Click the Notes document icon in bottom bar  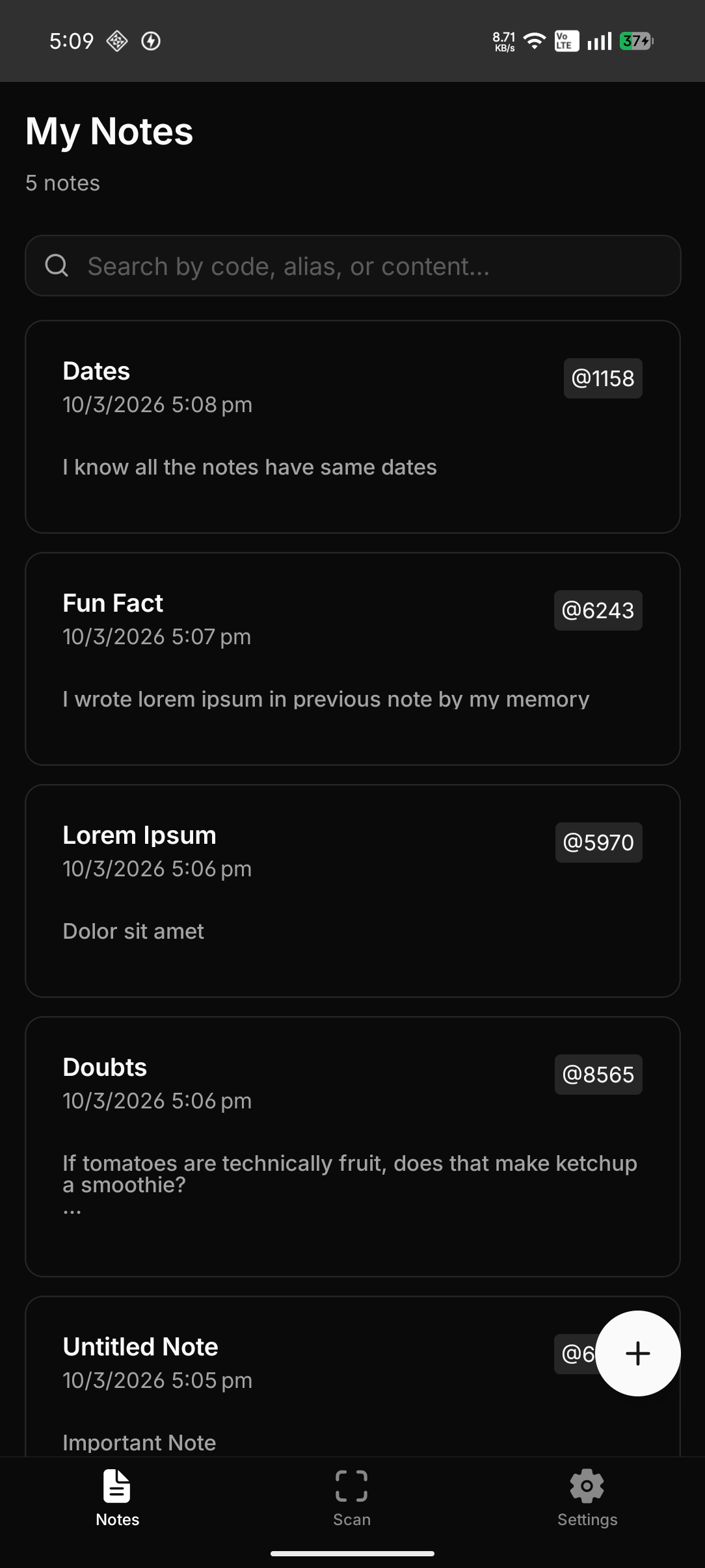point(116,1485)
